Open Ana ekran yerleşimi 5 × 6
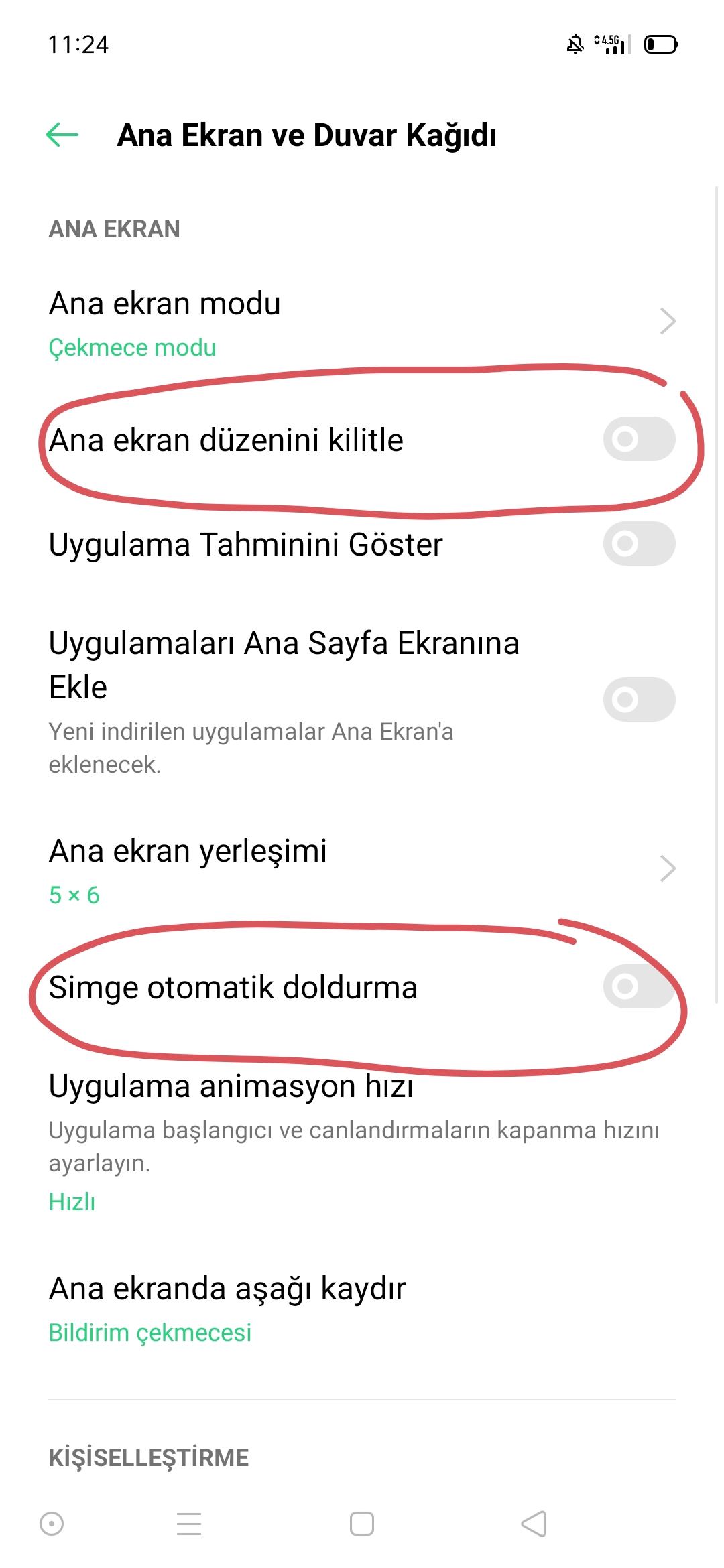 362,870
